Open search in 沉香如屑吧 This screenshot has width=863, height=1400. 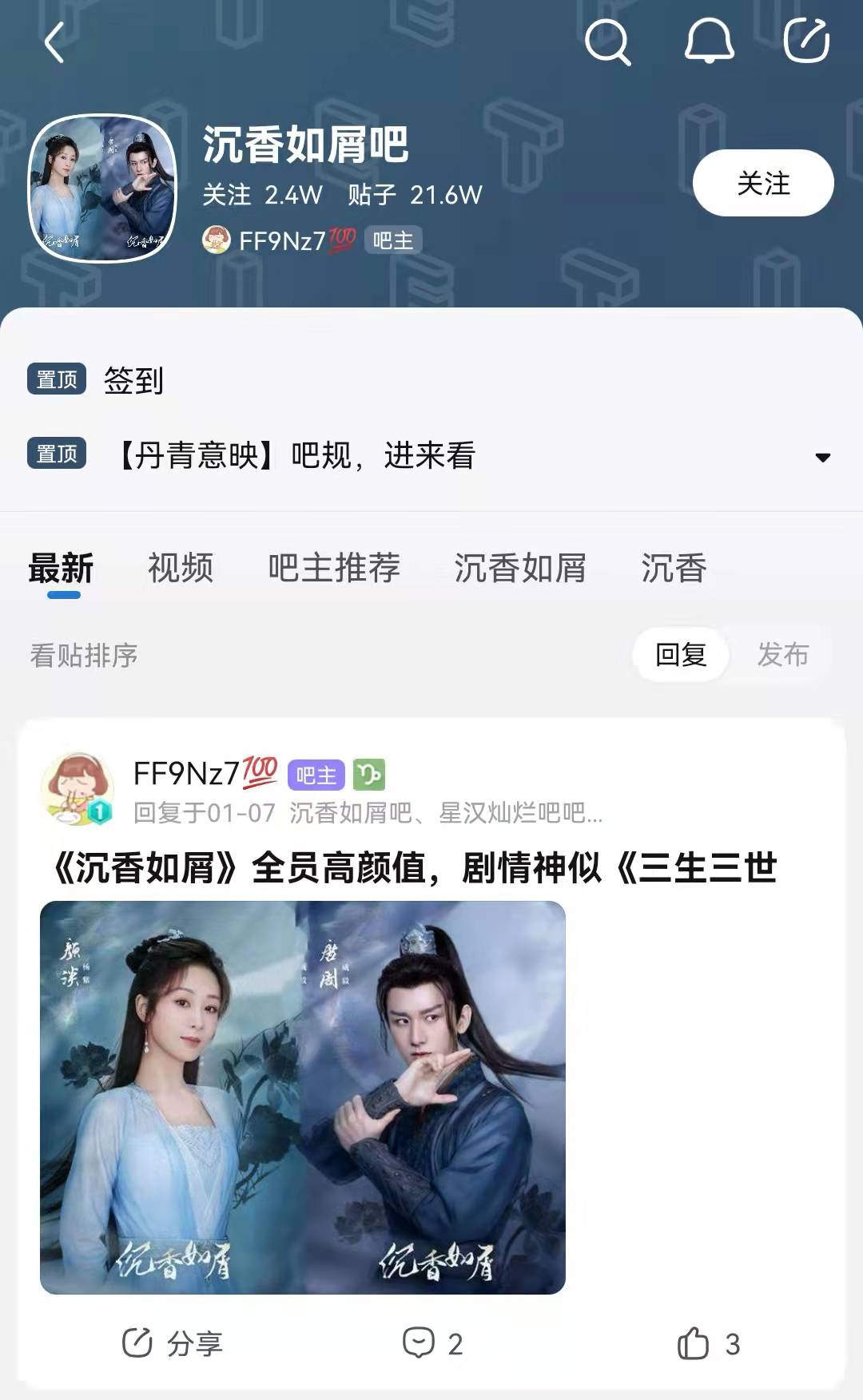607,42
